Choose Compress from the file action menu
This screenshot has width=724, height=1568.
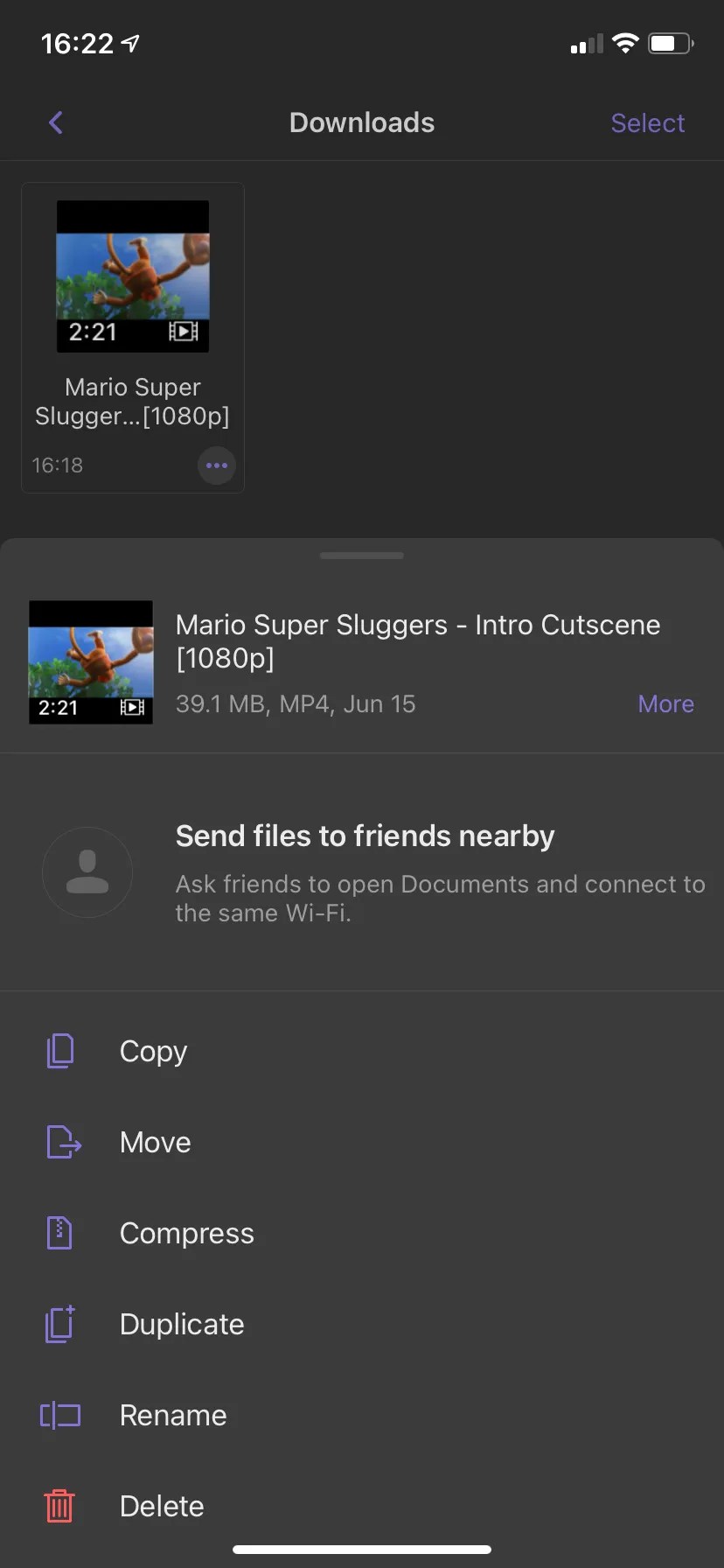186,1232
